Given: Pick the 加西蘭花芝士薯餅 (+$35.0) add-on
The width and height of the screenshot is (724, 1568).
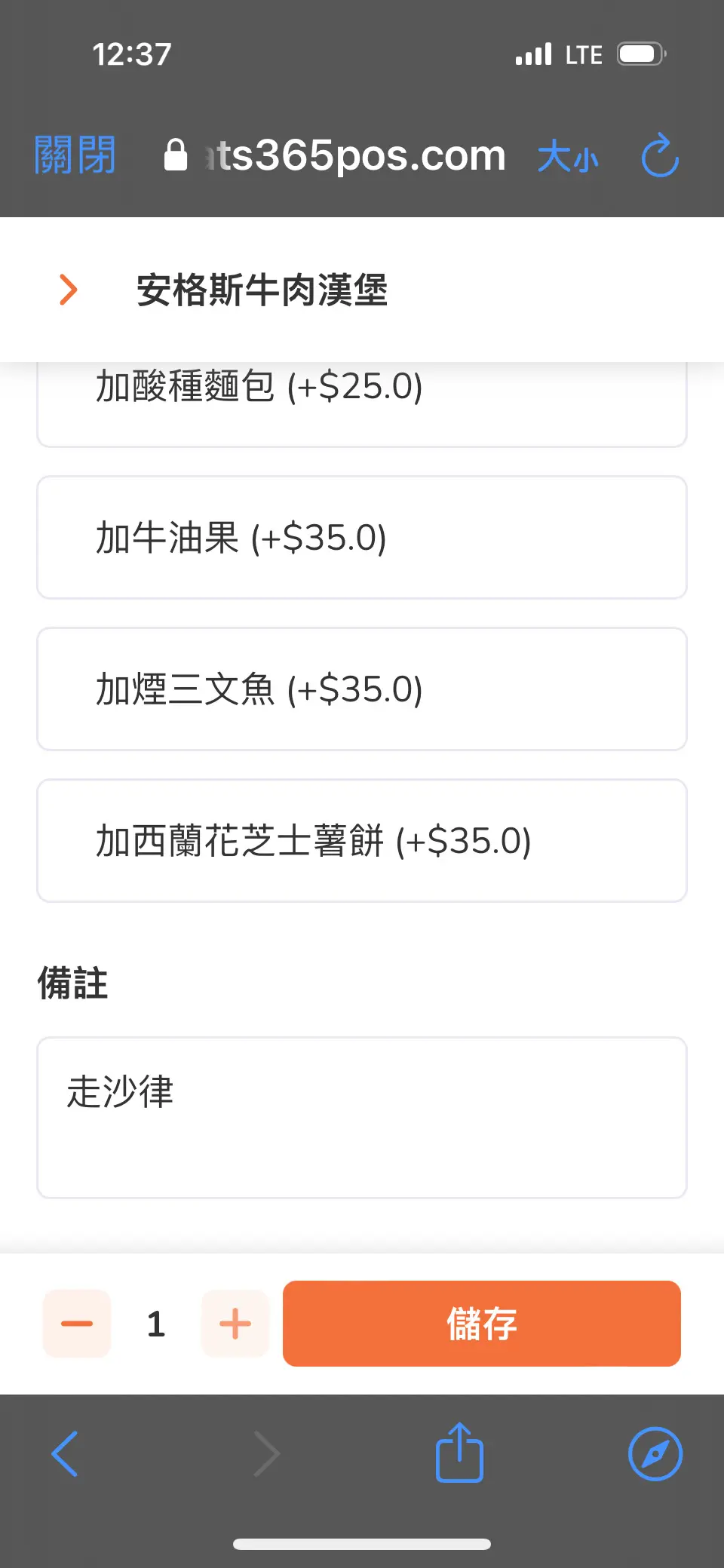Looking at the screenshot, I should coord(362,841).
